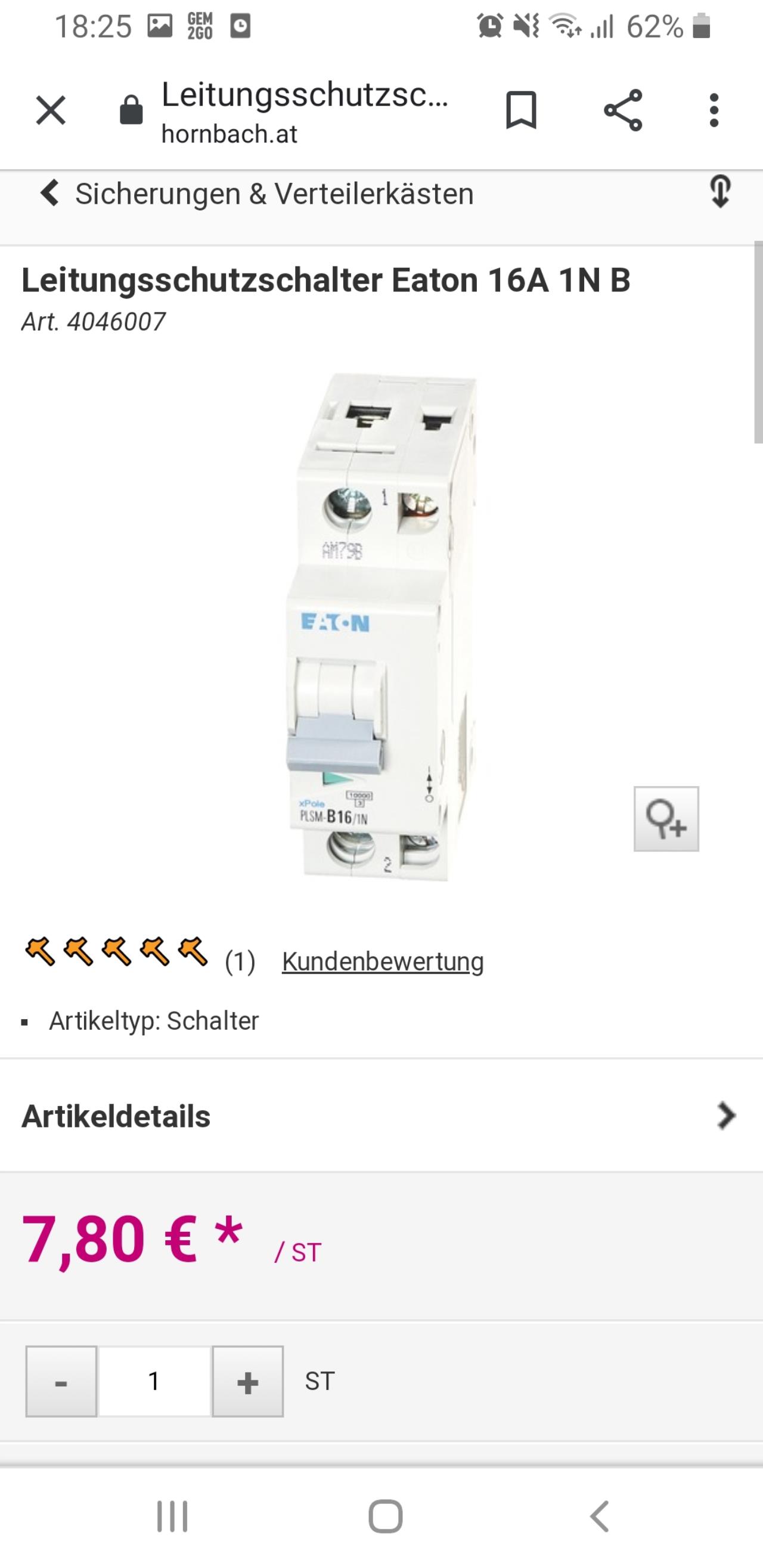This screenshot has width=763, height=1568.
Task: Go back to Sicherungen & Verteilerkästen
Action: (x=256, y=194)
